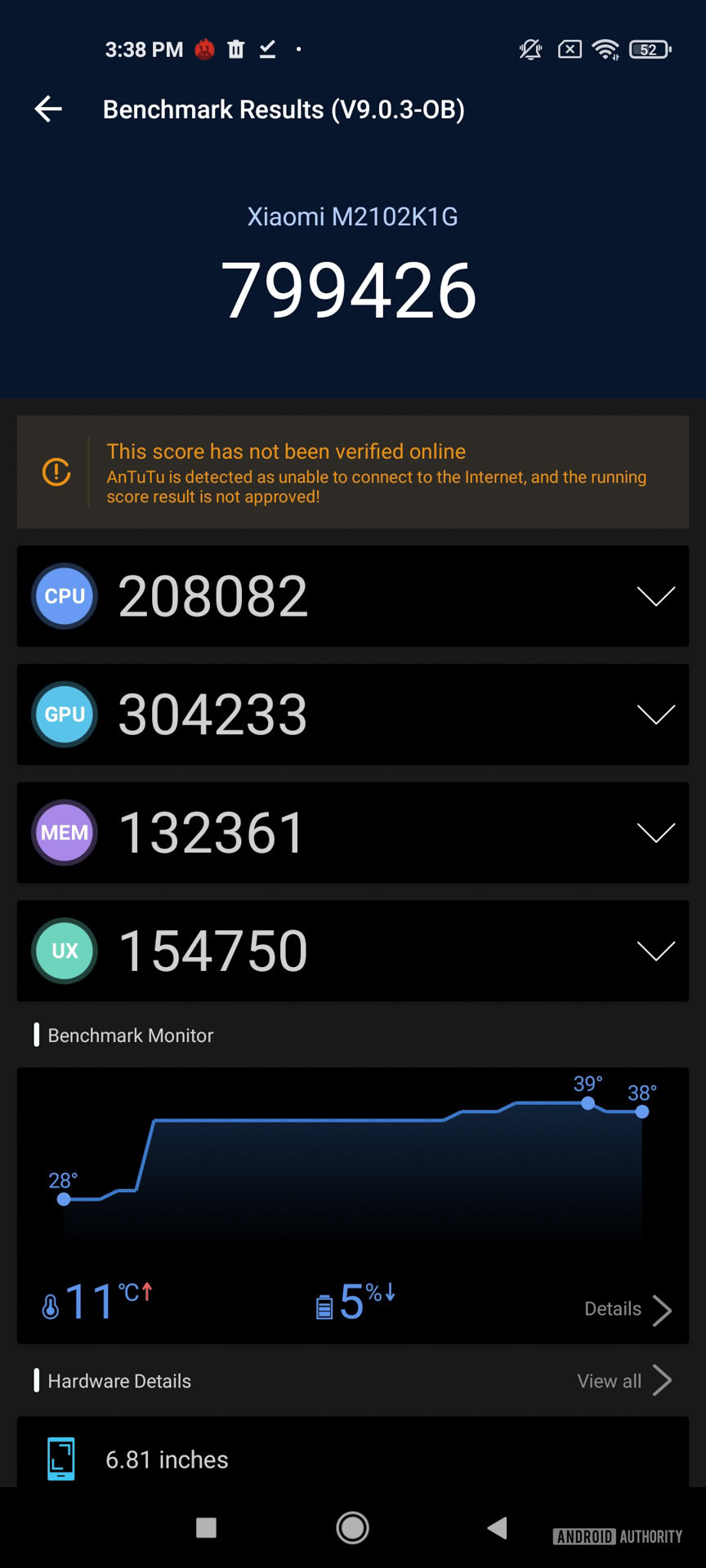Image resolution: width=706 pixels, height=1568 pixels.
Task: Expand the UX score details
Action: point(353,951)
